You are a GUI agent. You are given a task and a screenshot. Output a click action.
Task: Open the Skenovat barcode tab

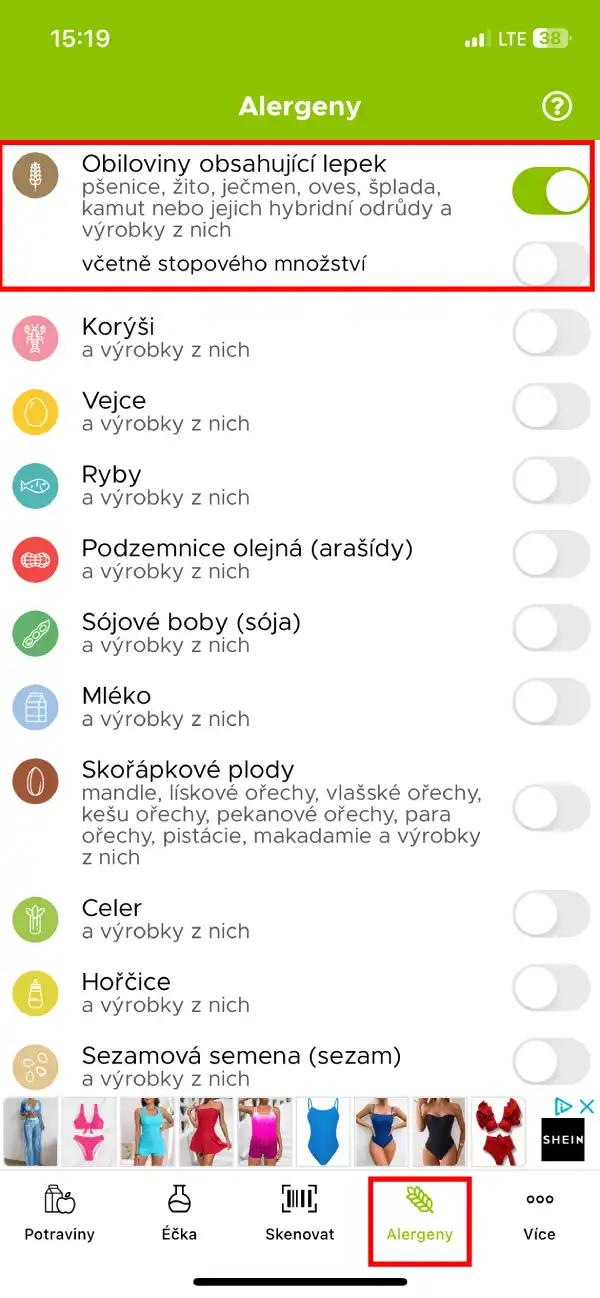[299, 1212]
